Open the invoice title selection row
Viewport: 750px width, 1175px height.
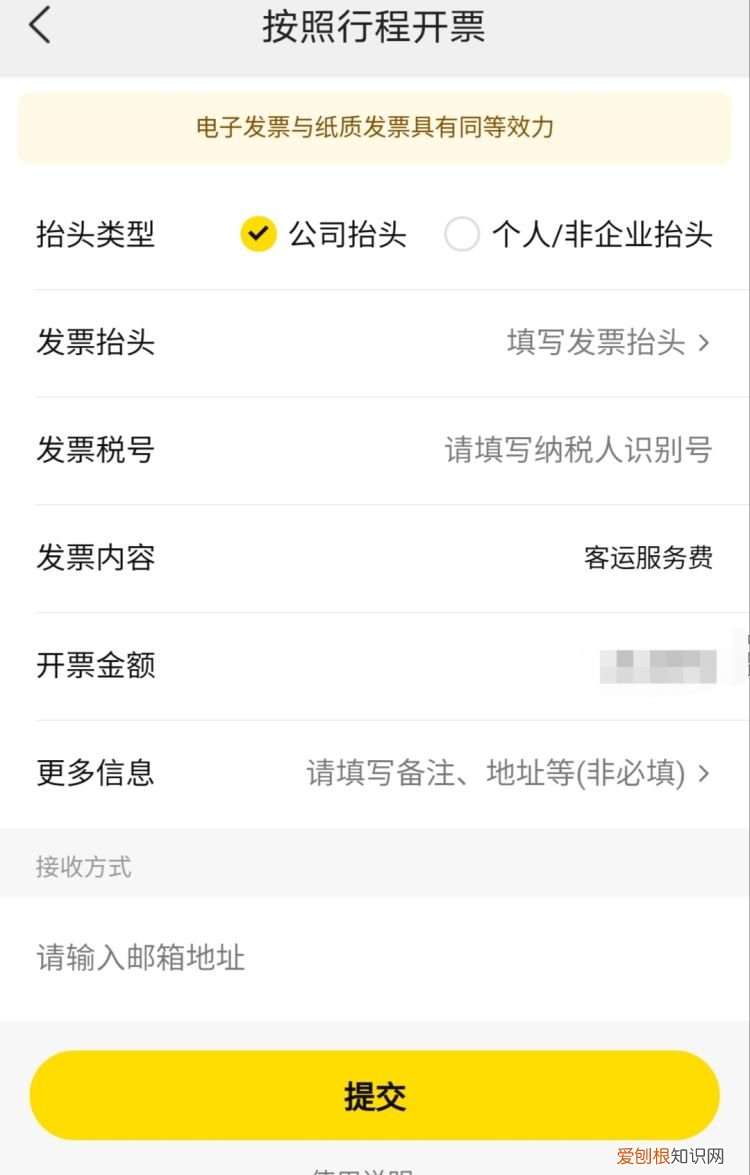375,343
